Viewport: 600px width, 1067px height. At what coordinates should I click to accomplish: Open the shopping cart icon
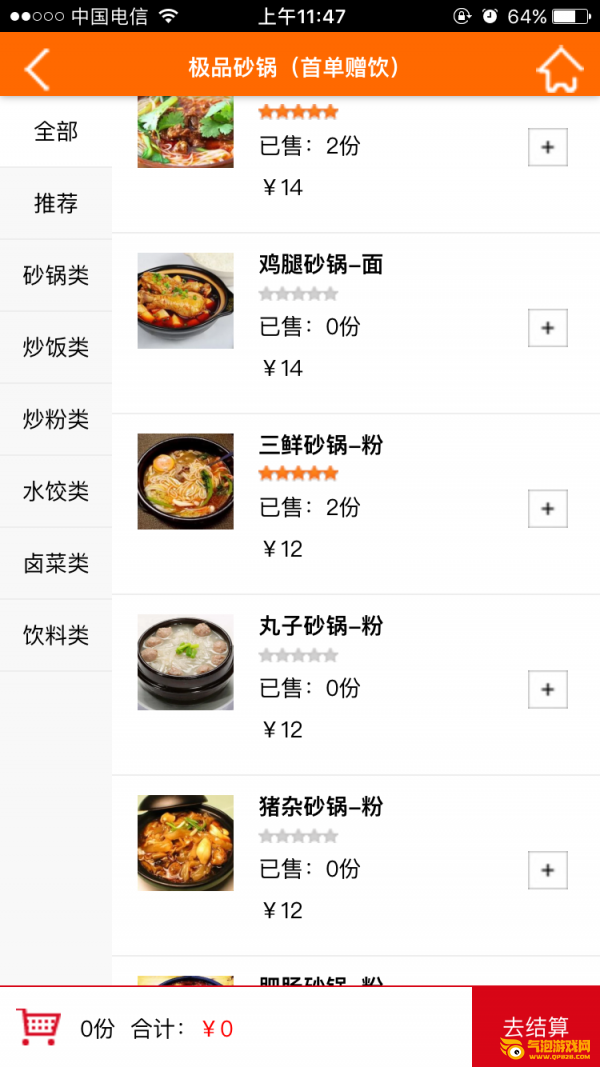click(x=38, y=1027)
